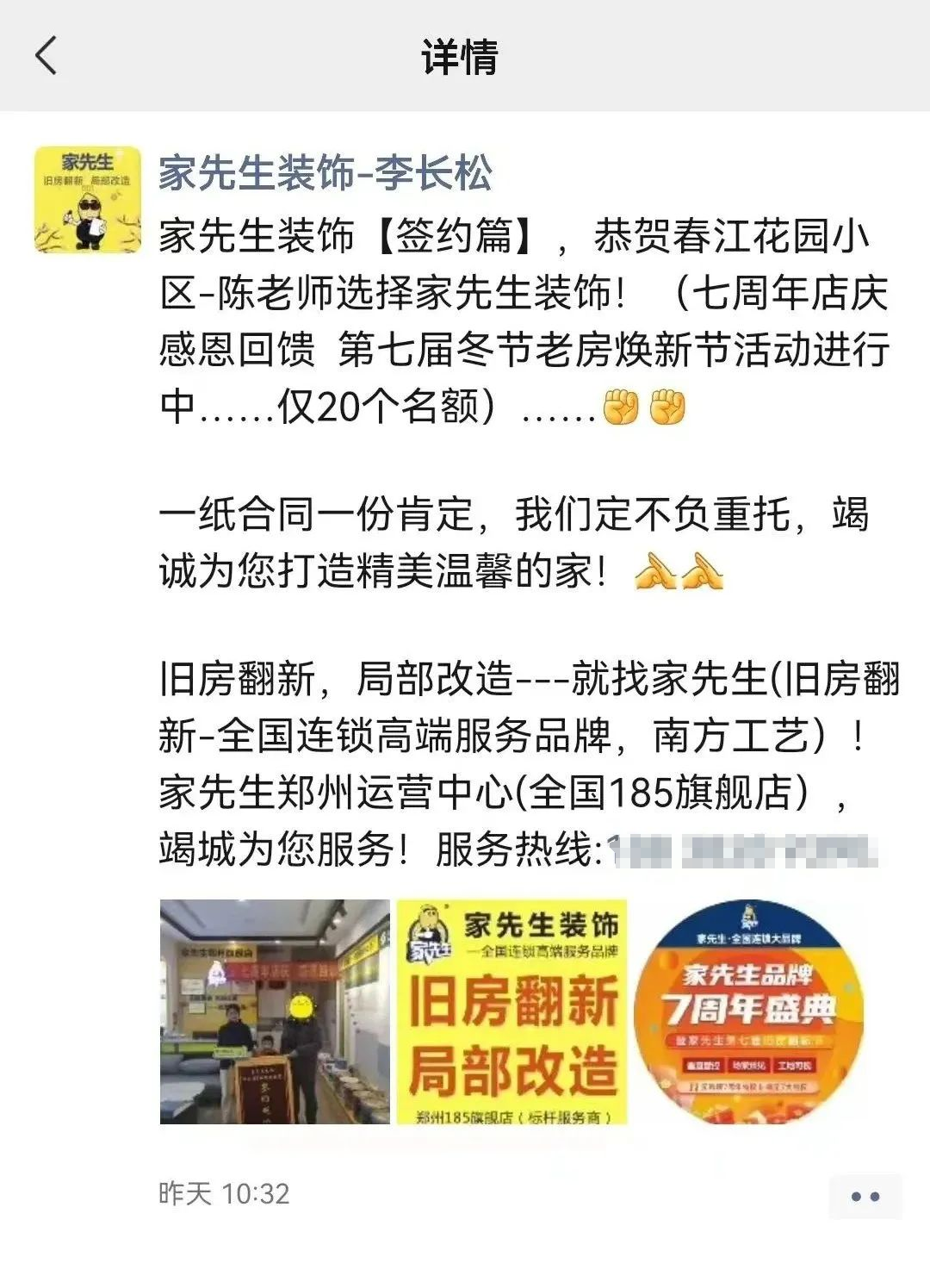930x1288 pixels.
Task: View the 旧房翻新 局部改造 poster image
Action: 512,1011
